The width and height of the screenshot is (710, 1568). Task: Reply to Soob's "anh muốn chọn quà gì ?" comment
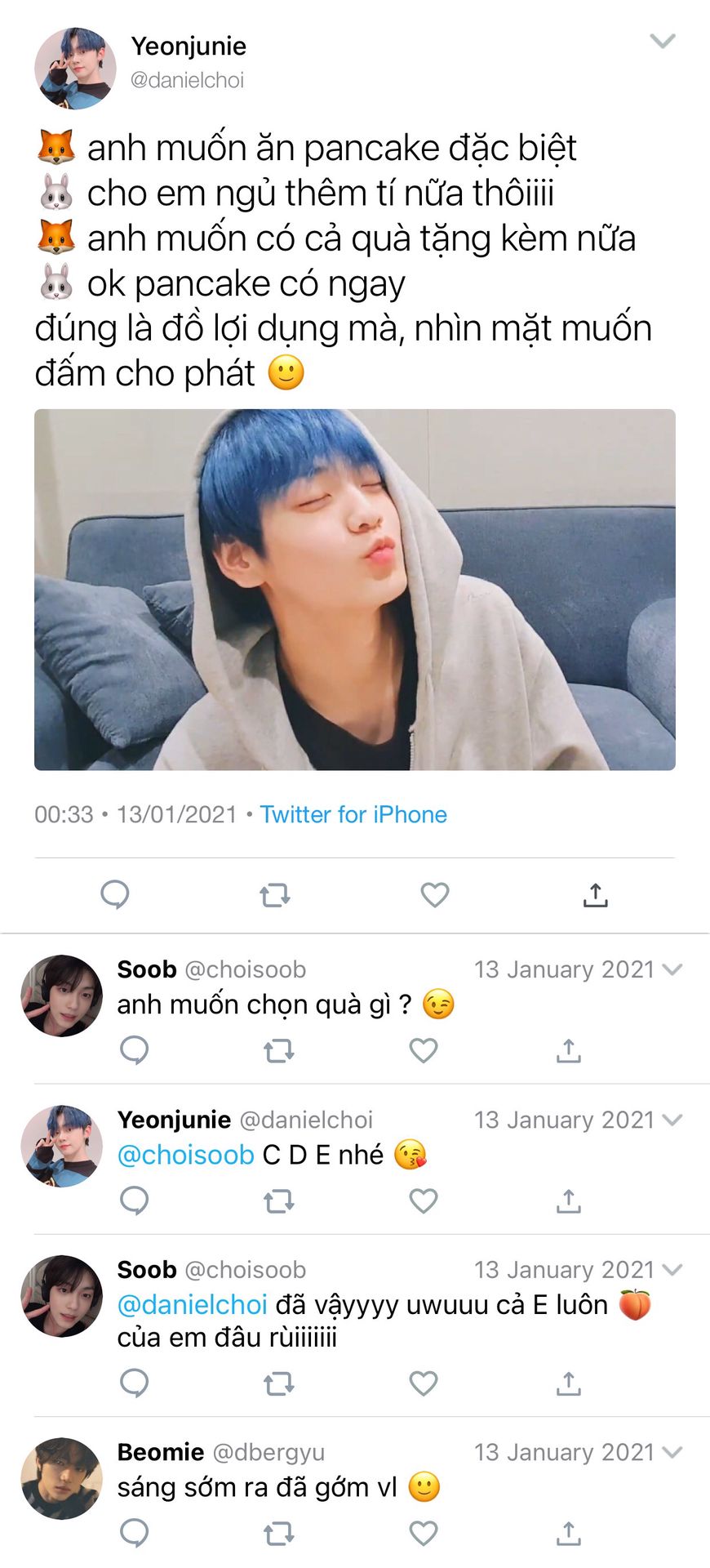point(135,1050)
